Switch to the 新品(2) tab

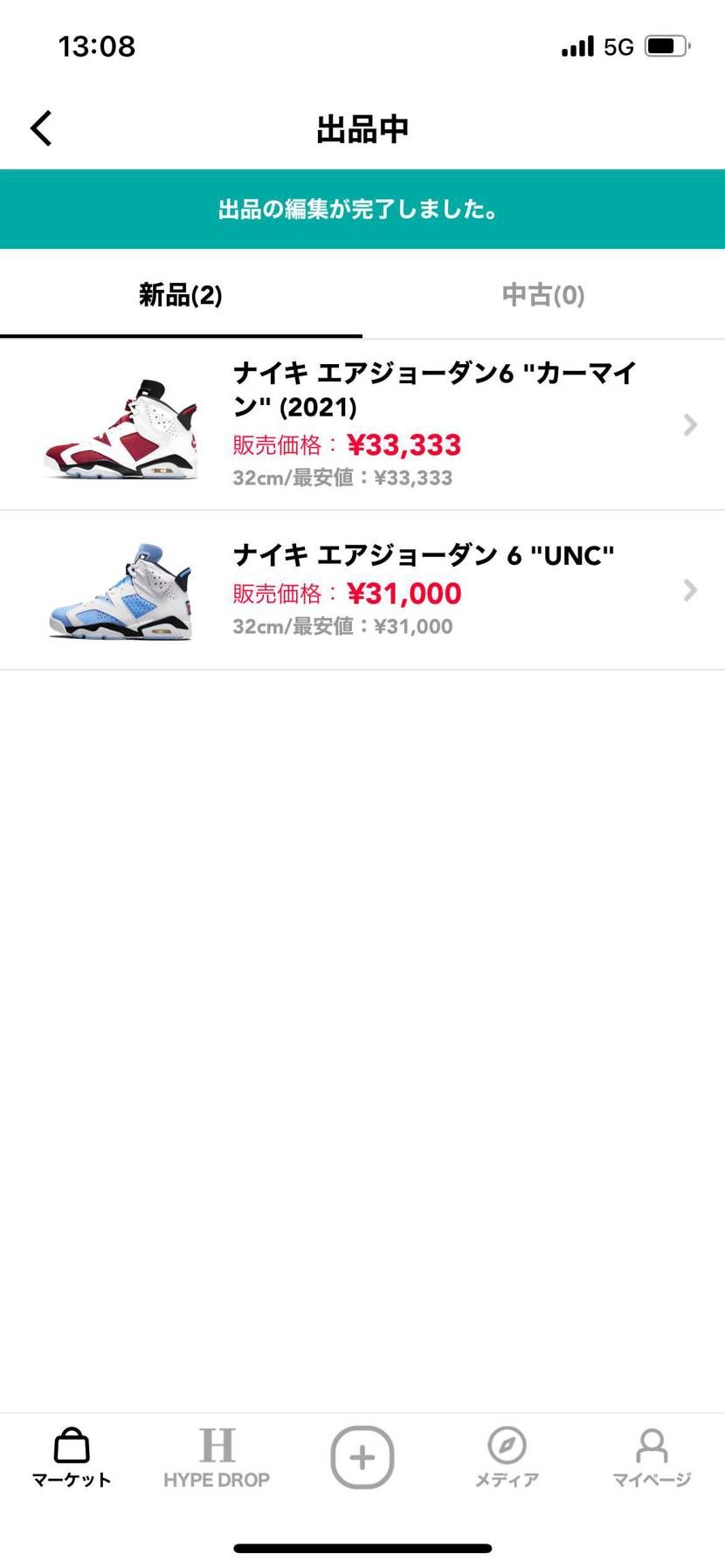coord(180,295)
